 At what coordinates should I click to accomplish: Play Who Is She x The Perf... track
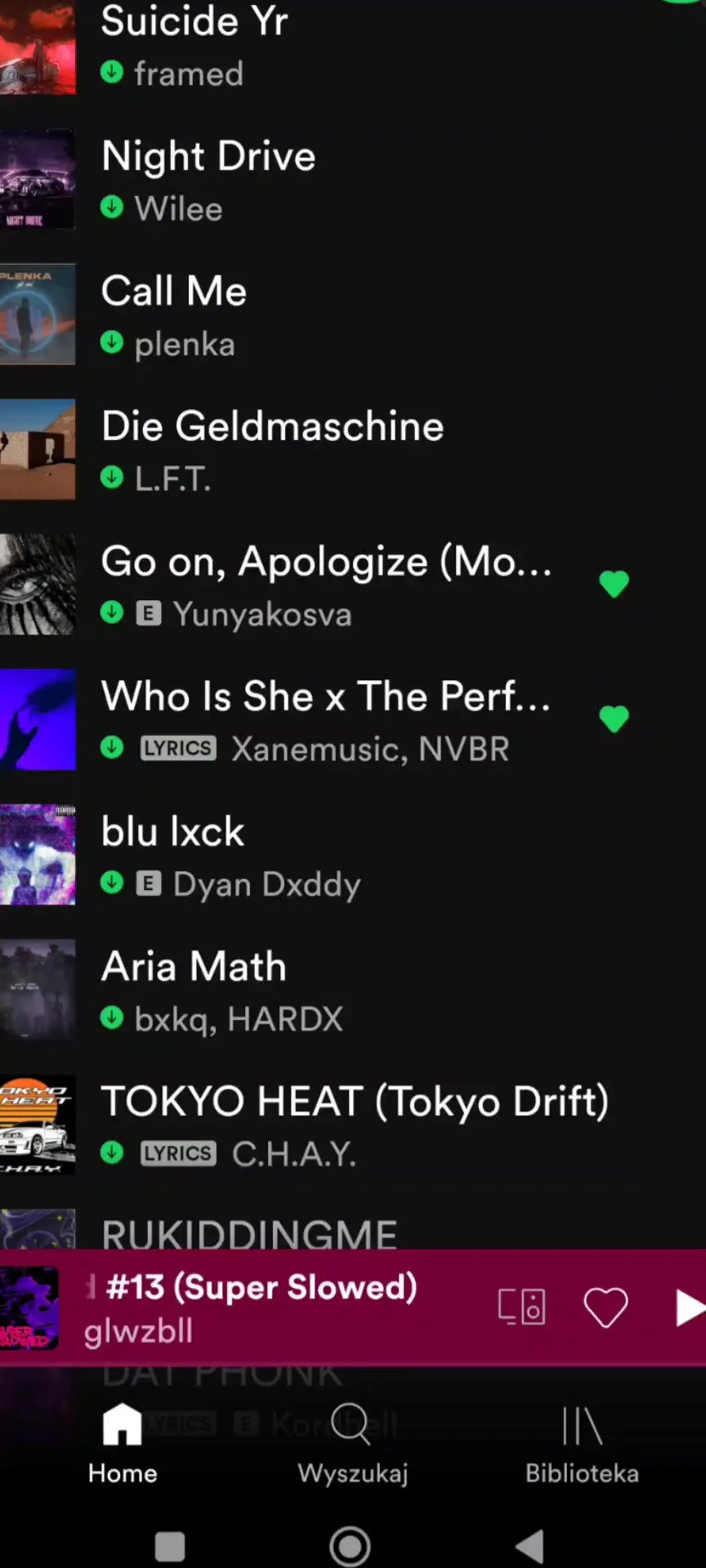327,720
